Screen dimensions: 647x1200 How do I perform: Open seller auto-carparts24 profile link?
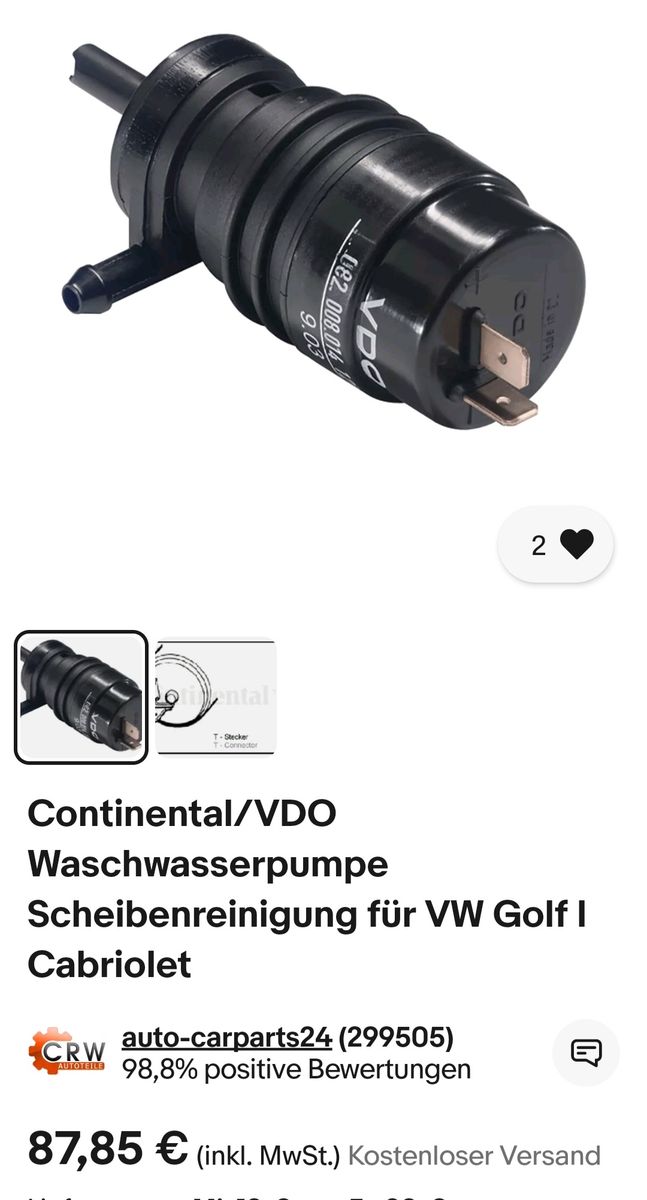pos(227,1038)
